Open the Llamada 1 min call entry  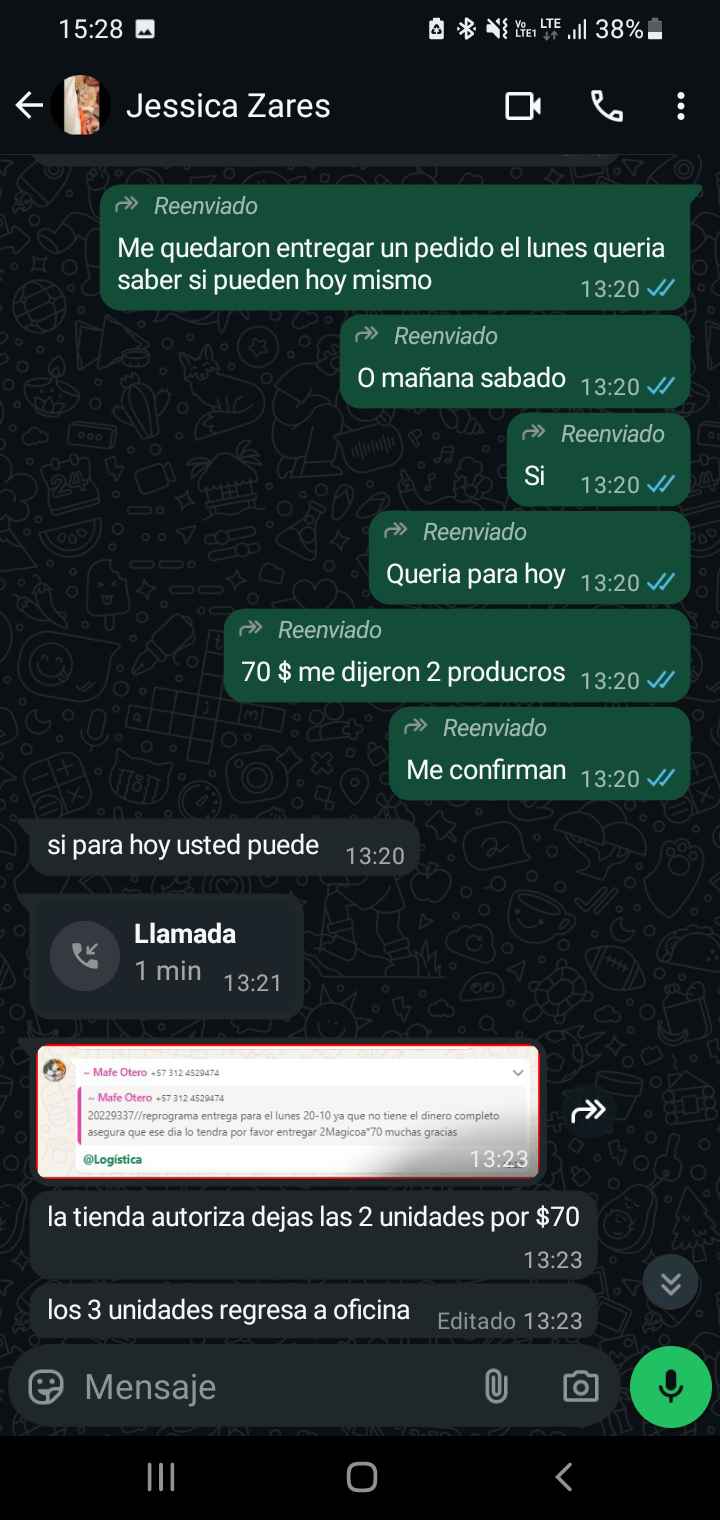[x=166, y=956]
